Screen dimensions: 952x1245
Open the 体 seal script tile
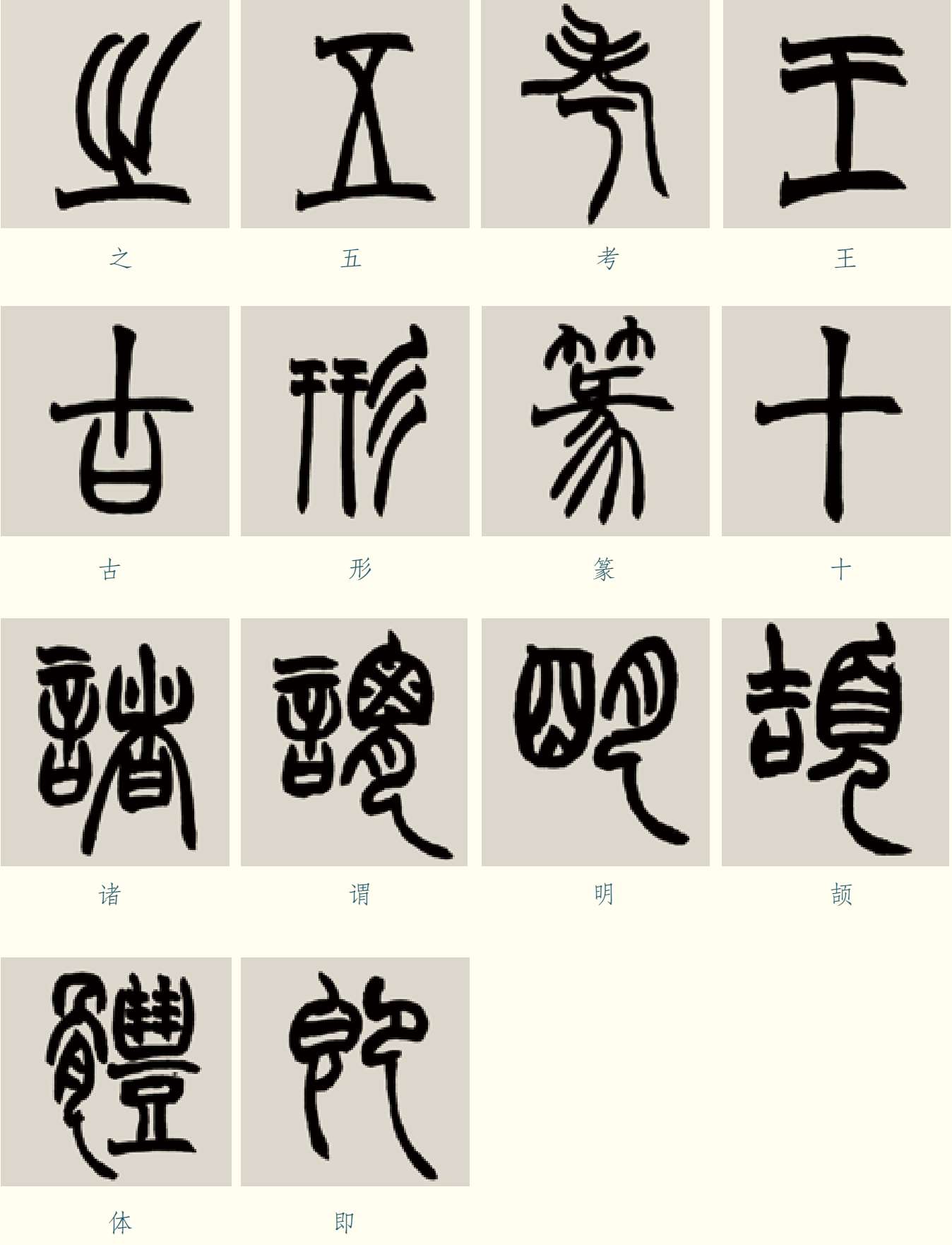(x=115, y=1071)
